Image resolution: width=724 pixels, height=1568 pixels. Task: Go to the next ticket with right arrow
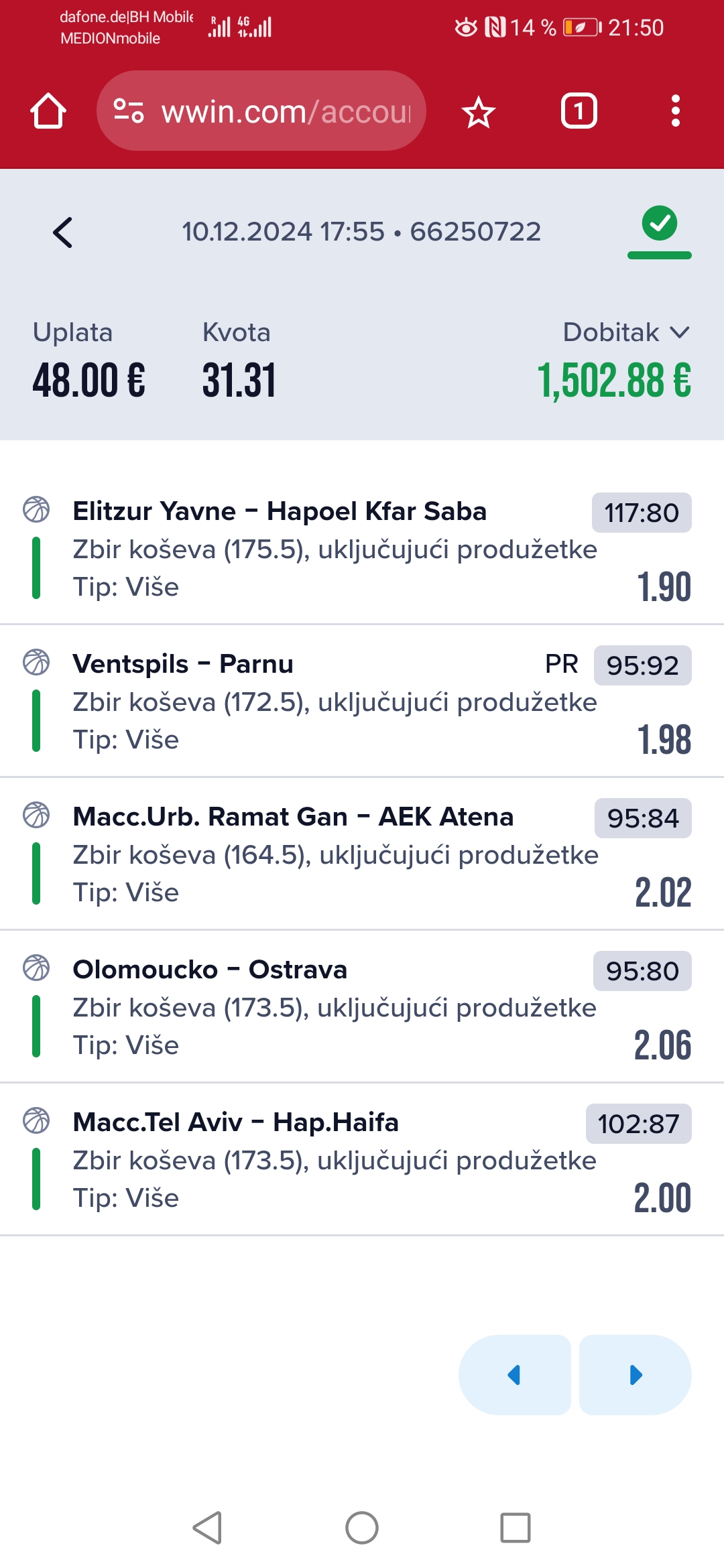click(636, 1375)
